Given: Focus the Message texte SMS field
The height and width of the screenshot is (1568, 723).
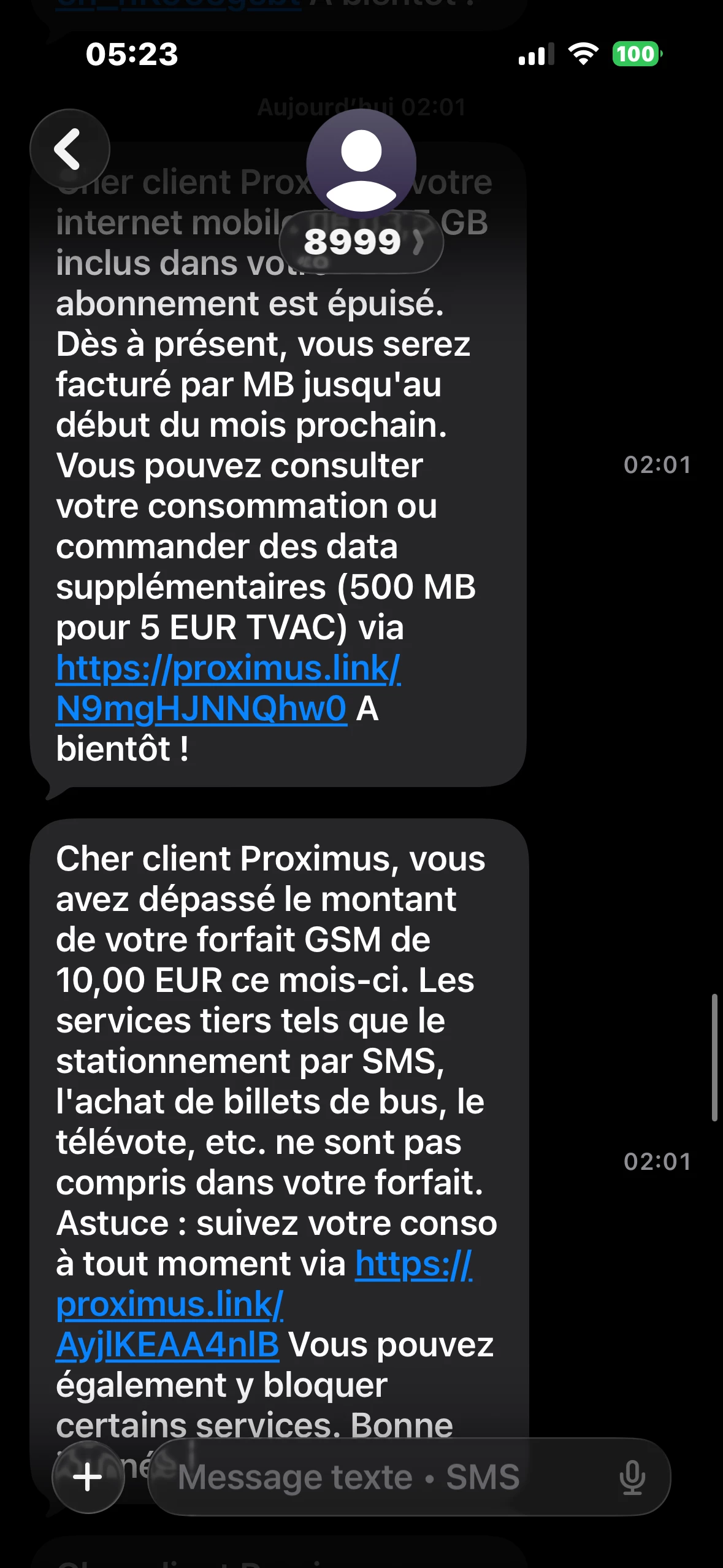Looking at the screenshot, I should click(368, 1477).
